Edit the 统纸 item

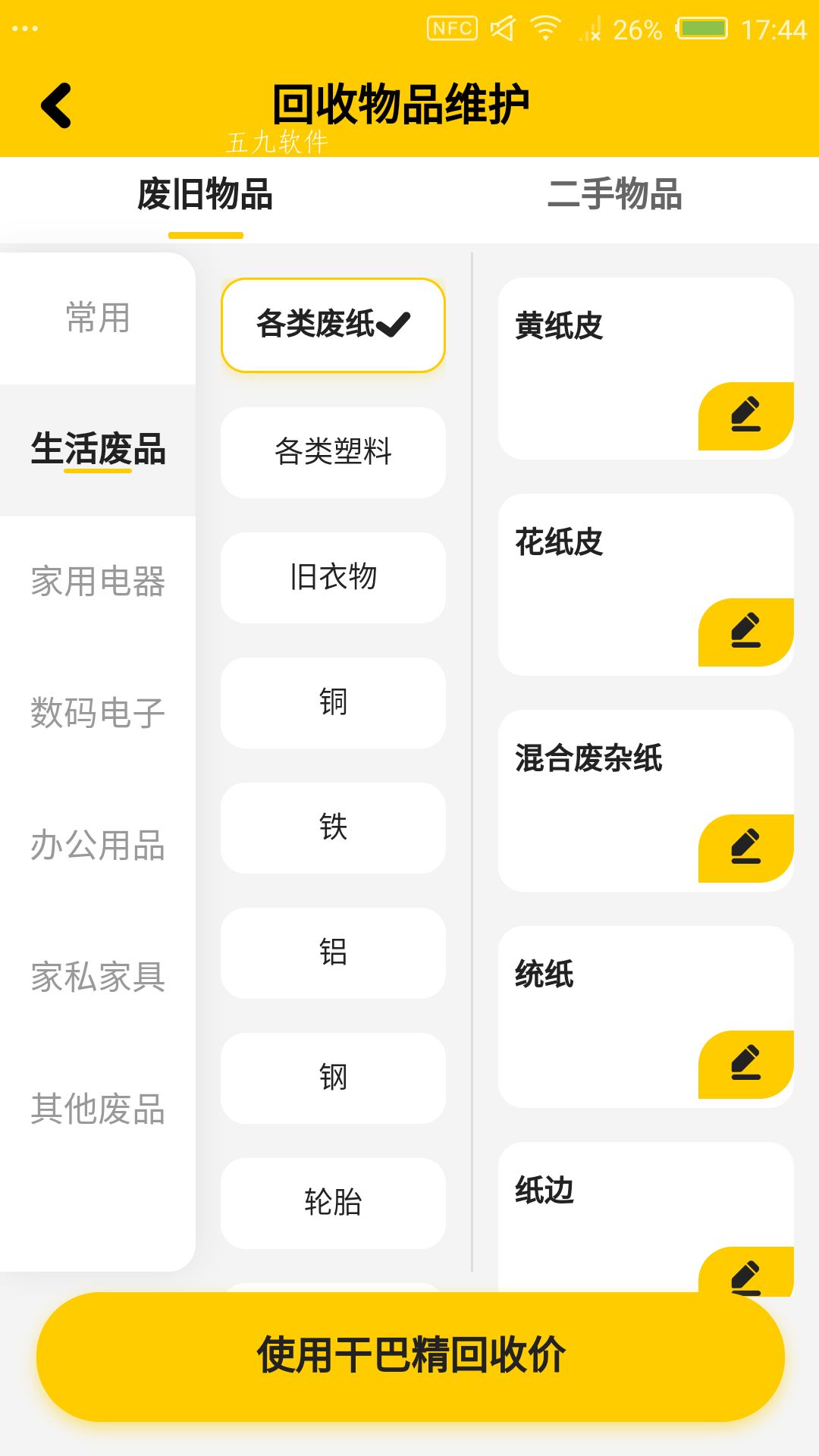coord(746,1064)
